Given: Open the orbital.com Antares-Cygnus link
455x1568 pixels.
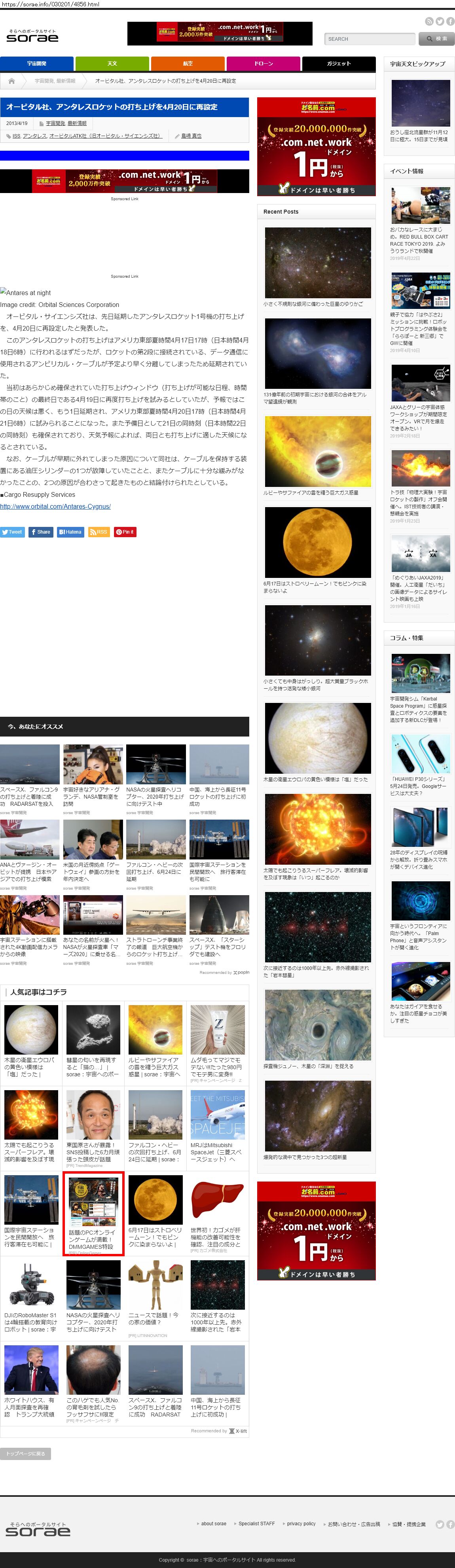Looking at the screenshot, I should [x=55, y=506].
